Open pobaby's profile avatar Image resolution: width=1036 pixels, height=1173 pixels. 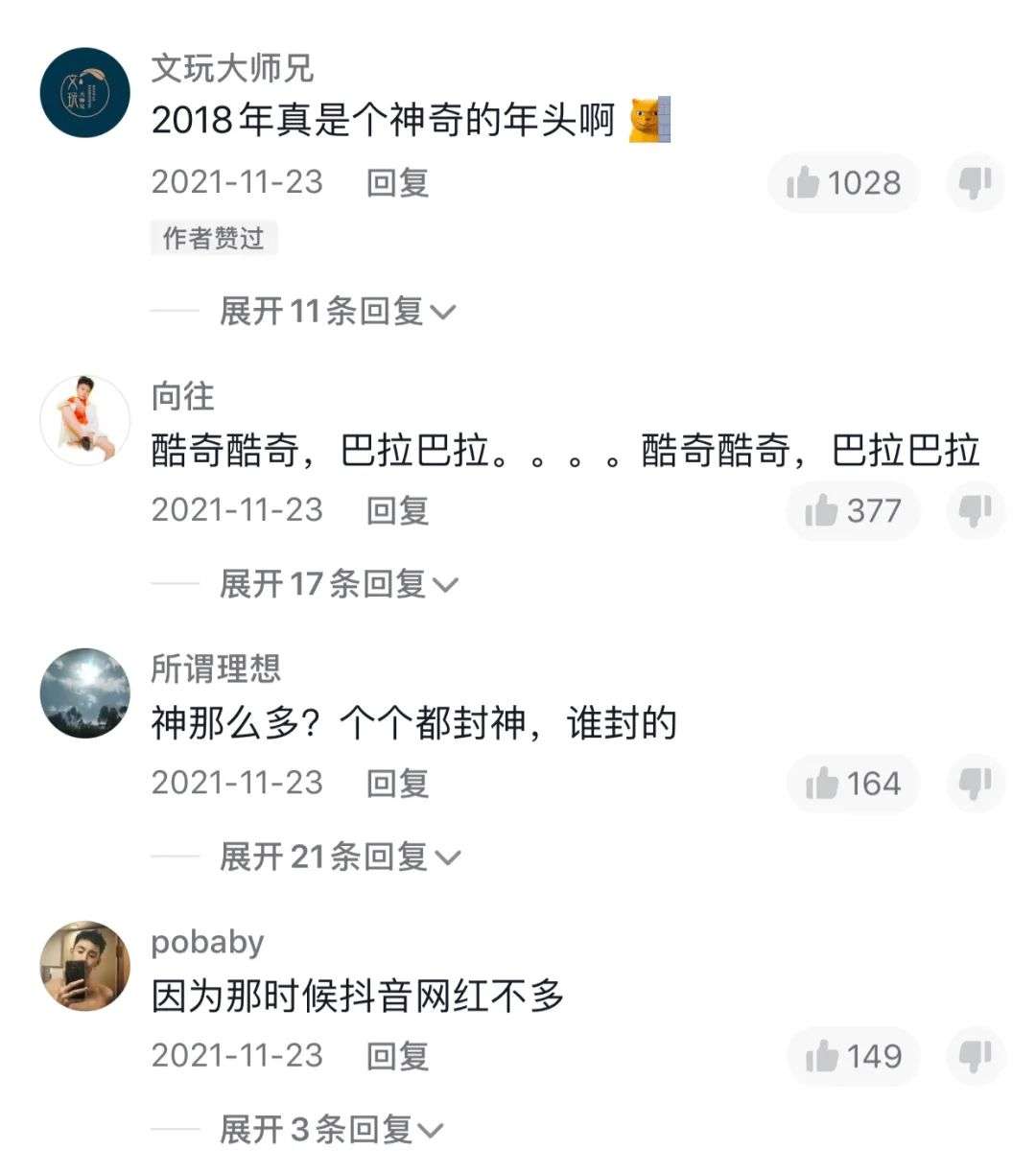point(84,967)
